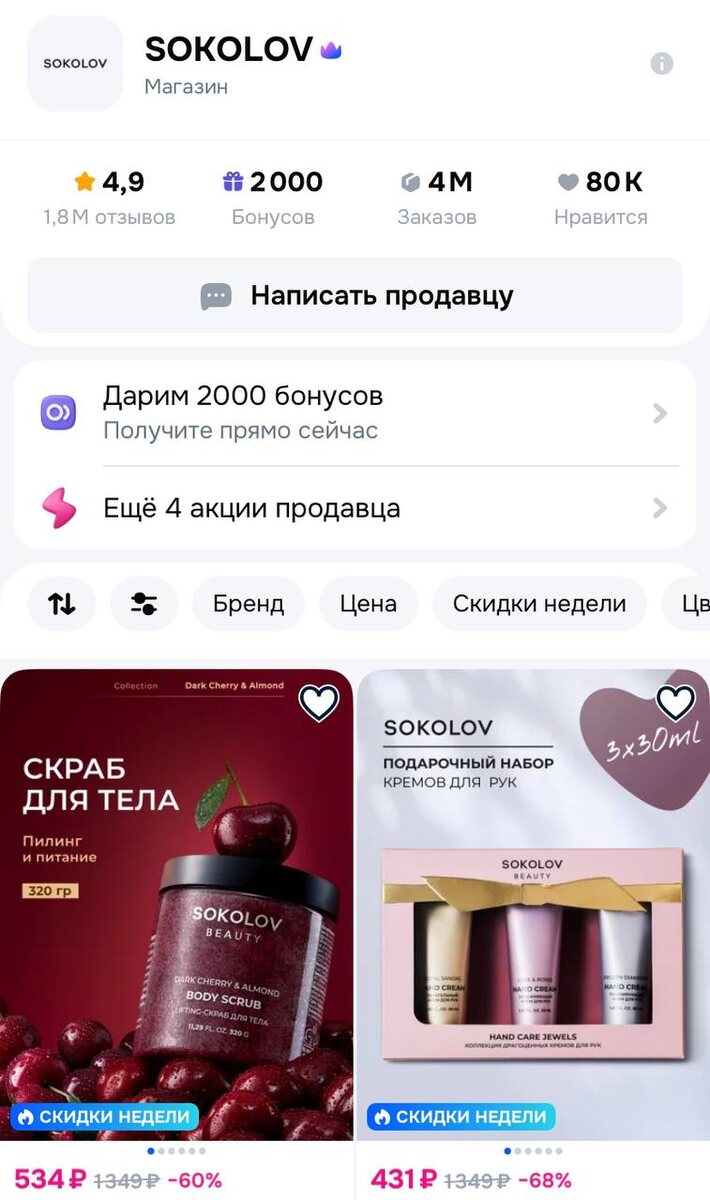Open Дарим 2000 бонусов offer
The width and height of the screenshot is (710, 1200).
355,413
